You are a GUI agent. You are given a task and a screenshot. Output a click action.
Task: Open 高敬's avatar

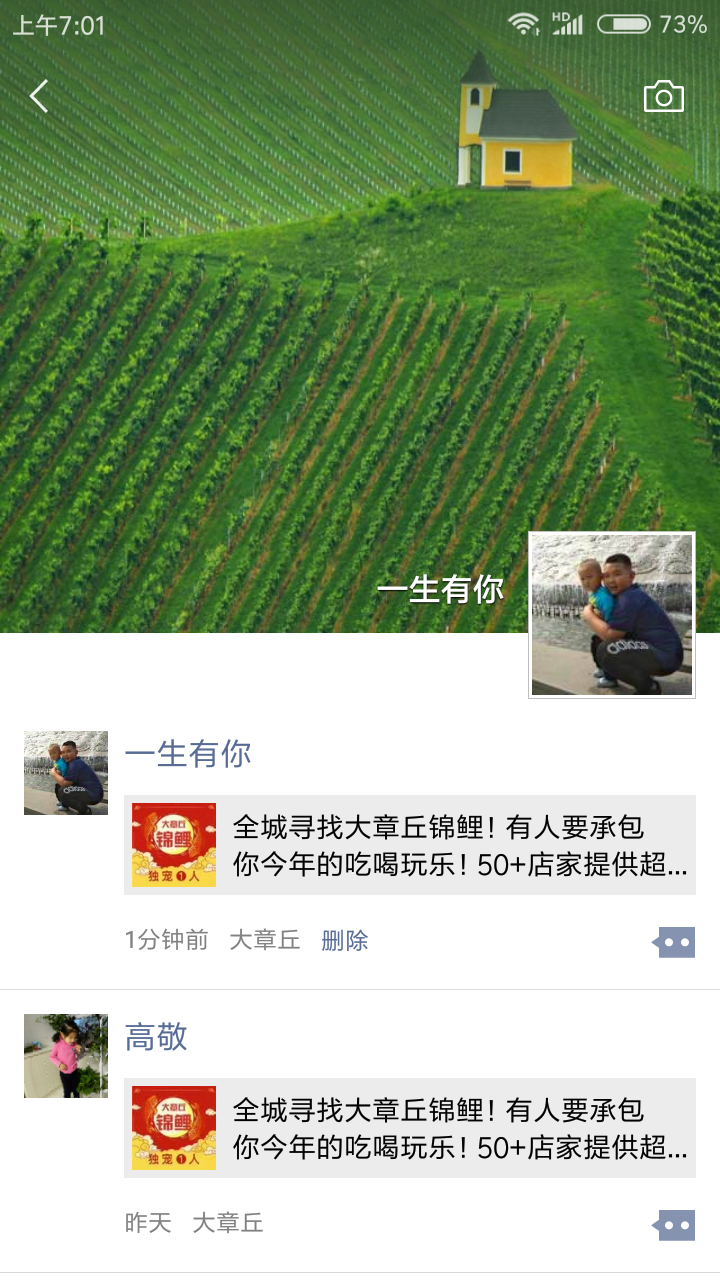click(x=66, y=1056)
